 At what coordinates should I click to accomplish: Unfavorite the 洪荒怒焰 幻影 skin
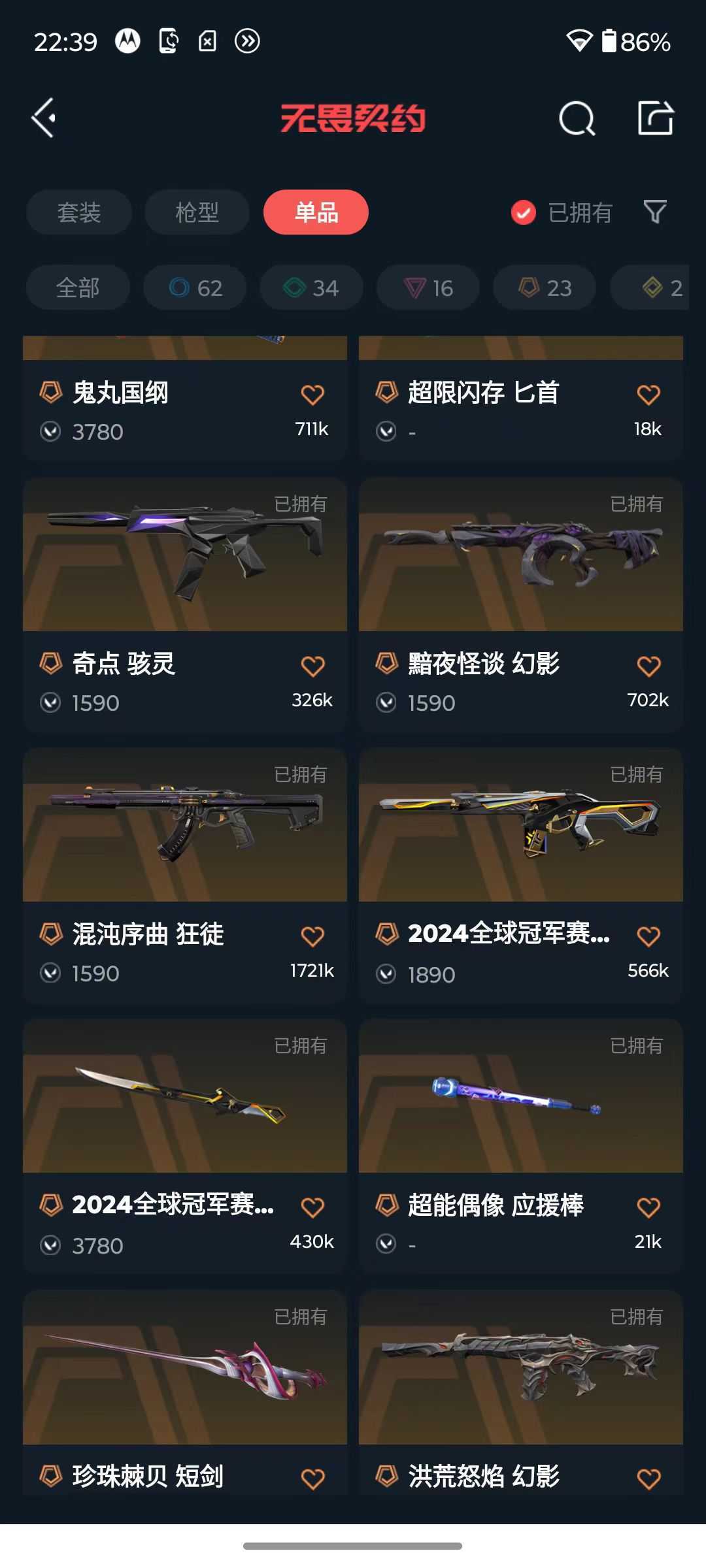coord(648,1478)
